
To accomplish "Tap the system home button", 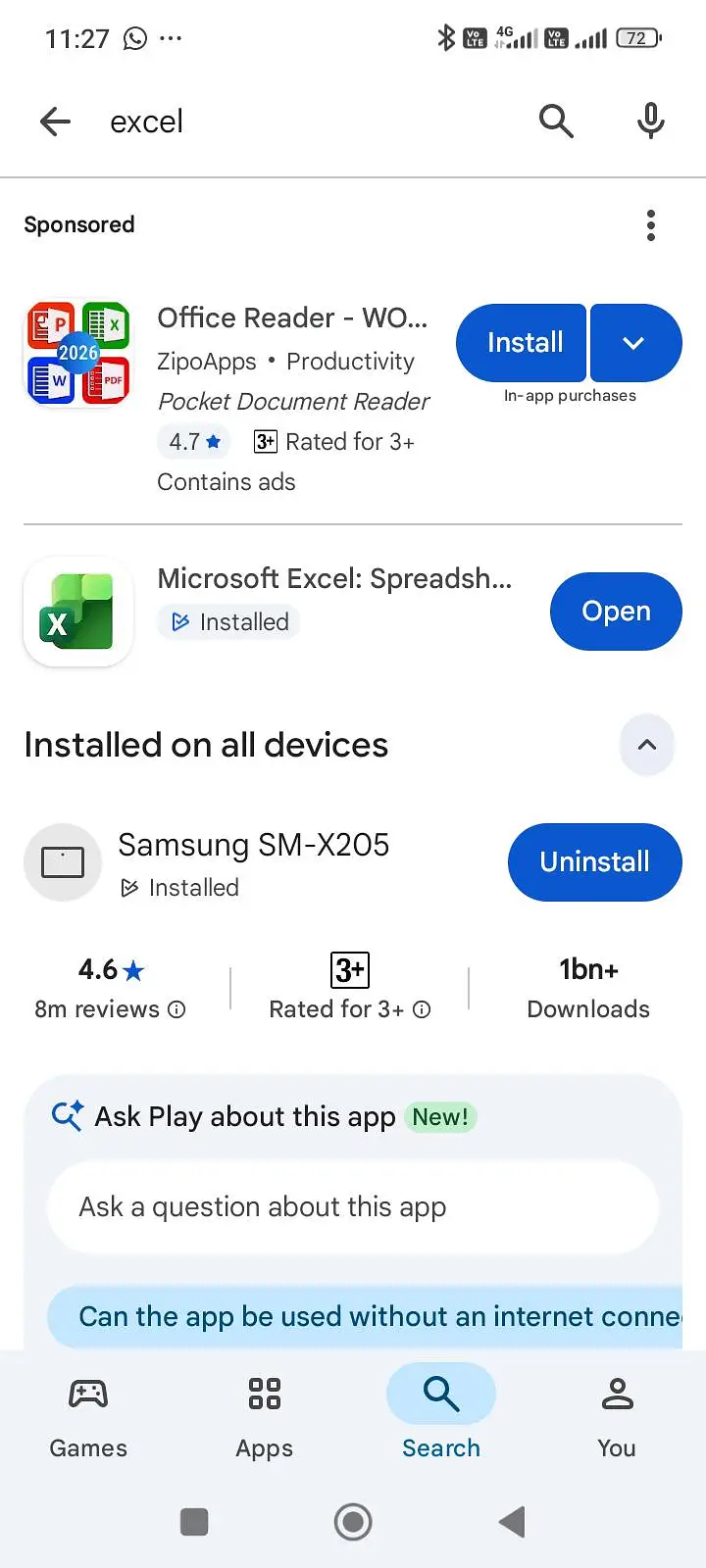I will click(x=353, y=1522).
